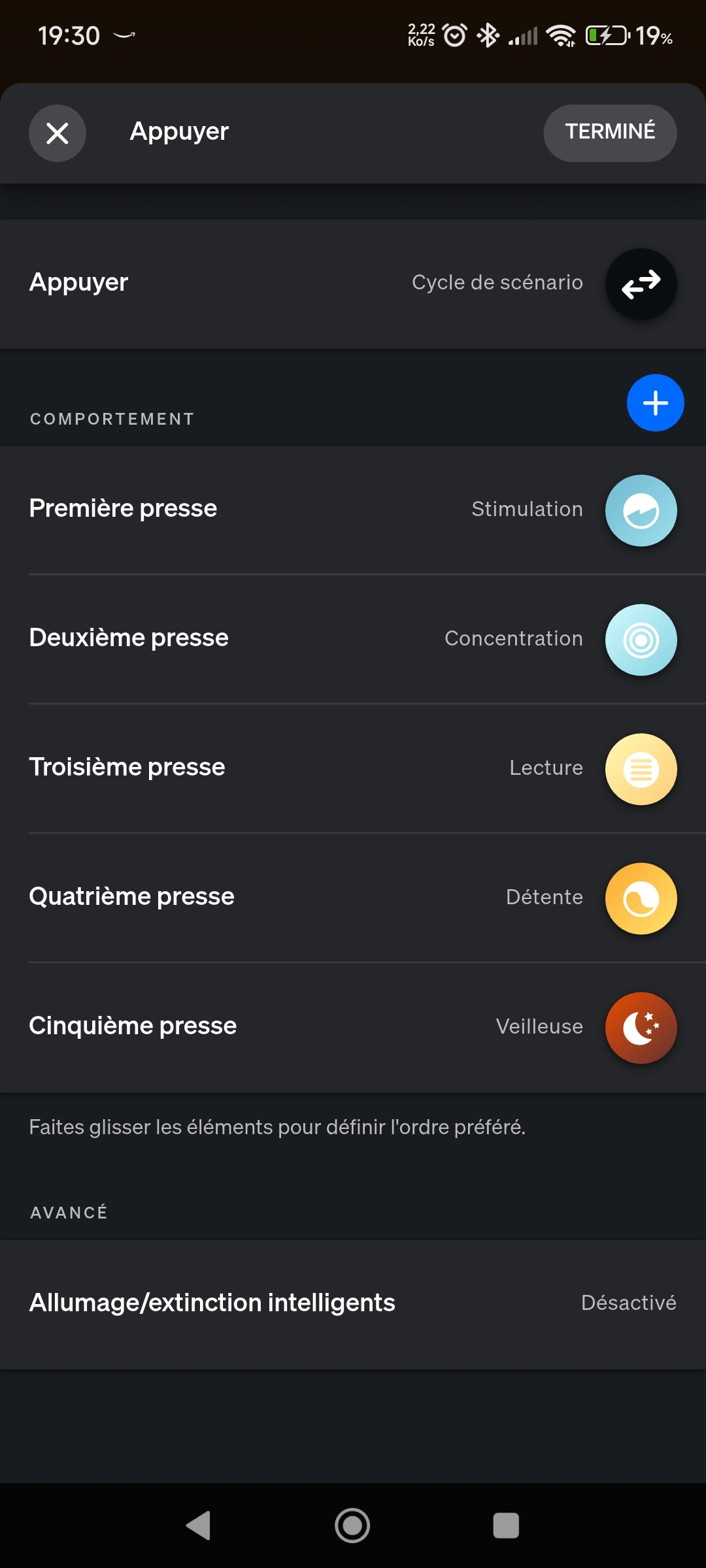Tap the TERMINÉ button to finish
Image resolution: width=706 pixels, height=1568 pixels.
(609, 133)
